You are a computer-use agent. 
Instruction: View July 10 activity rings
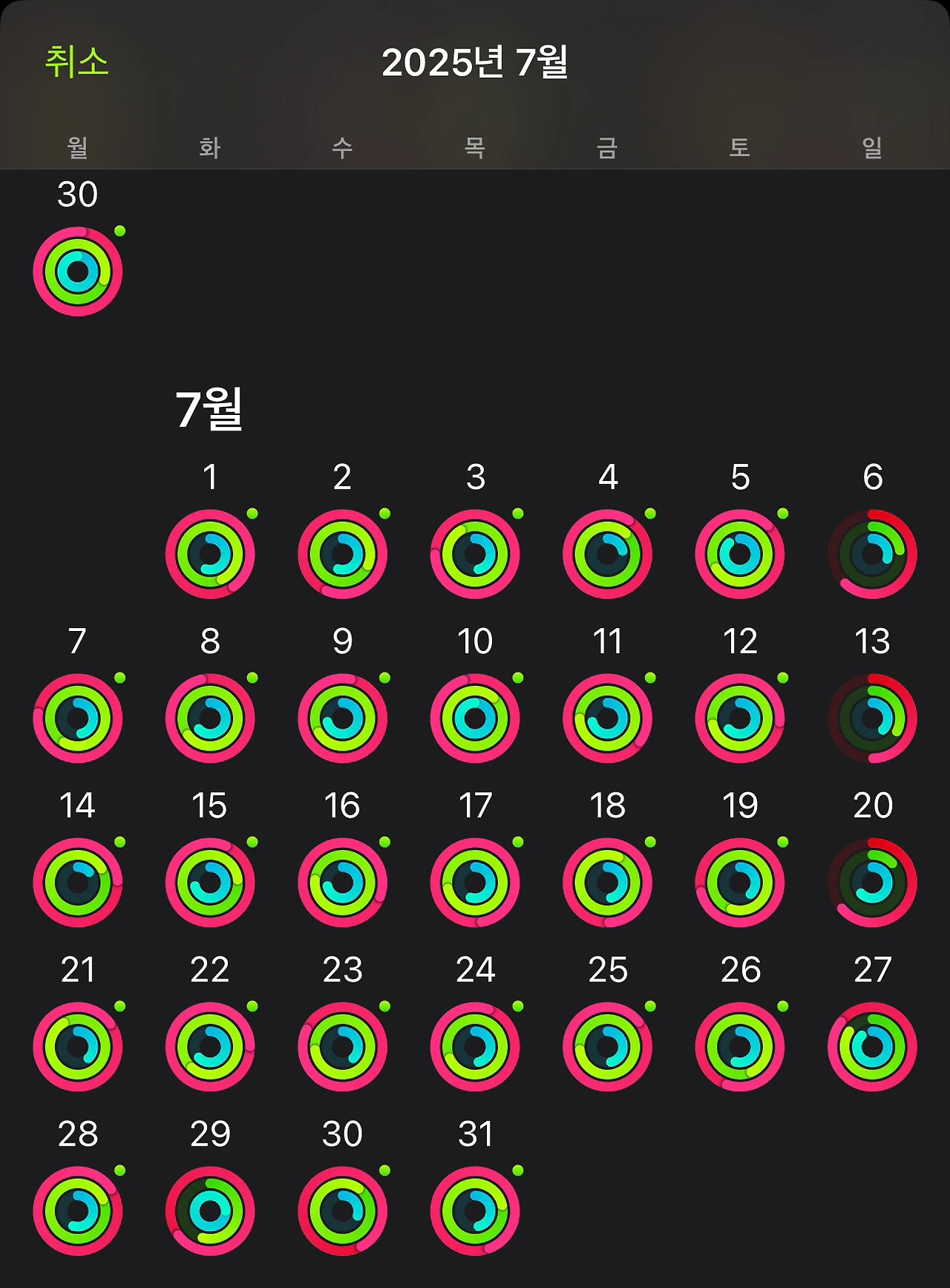pyautogui.click(x=475, y=718)
